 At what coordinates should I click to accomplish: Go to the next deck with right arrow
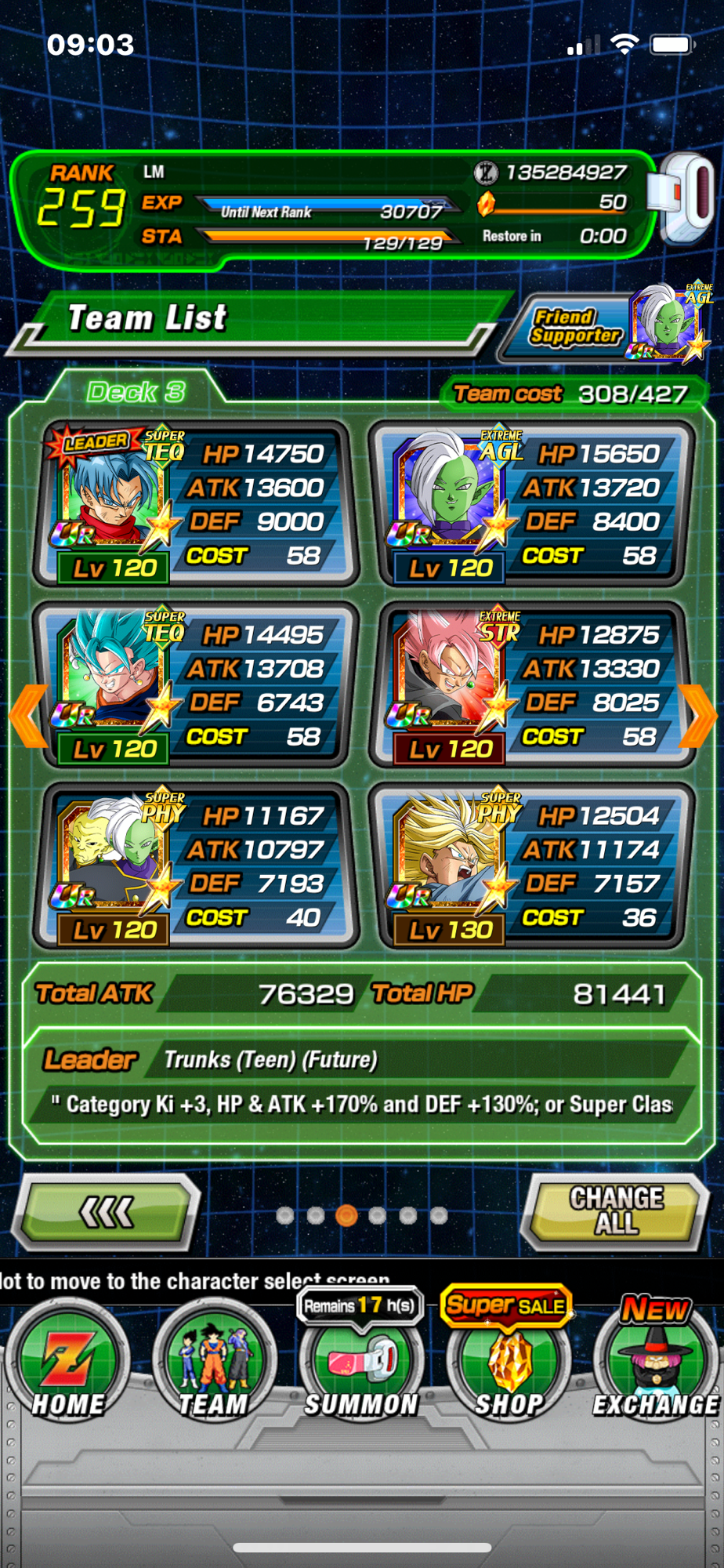tap(697, 715)
